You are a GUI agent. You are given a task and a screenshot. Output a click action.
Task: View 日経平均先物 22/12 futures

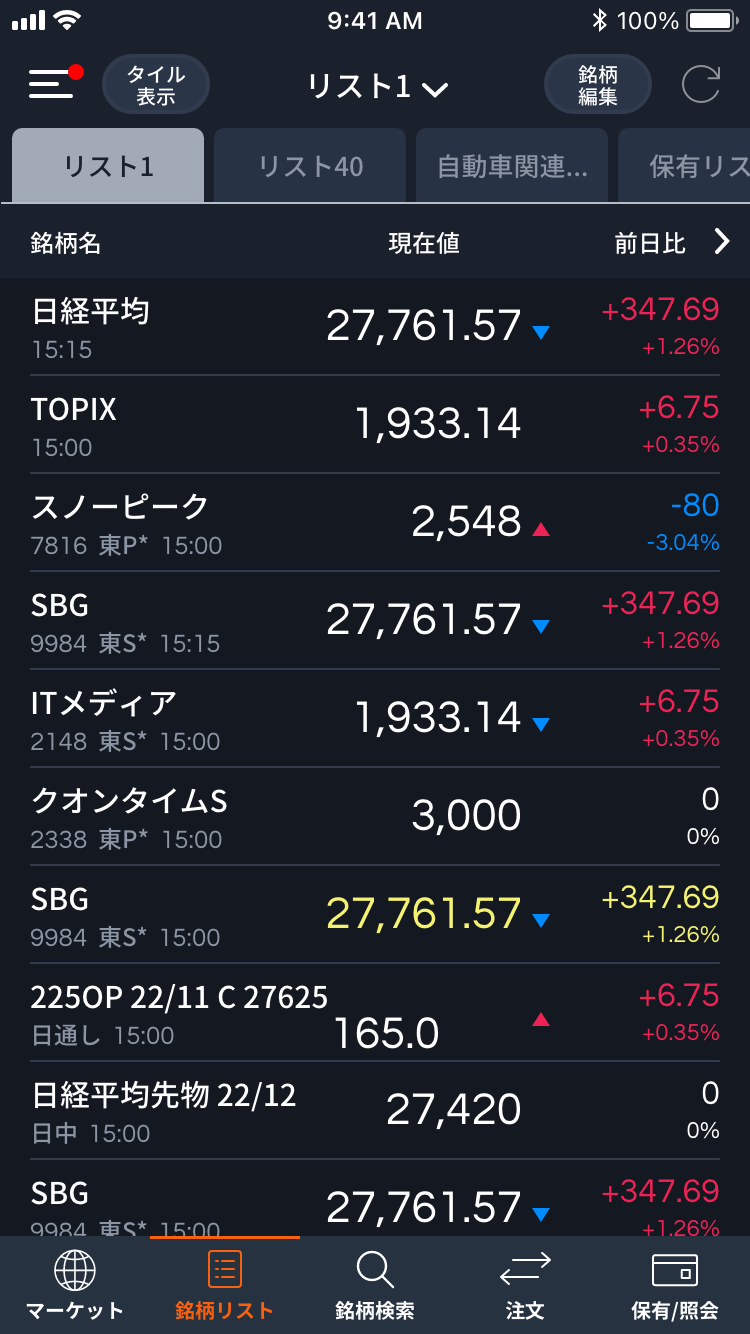point(375,1111)
